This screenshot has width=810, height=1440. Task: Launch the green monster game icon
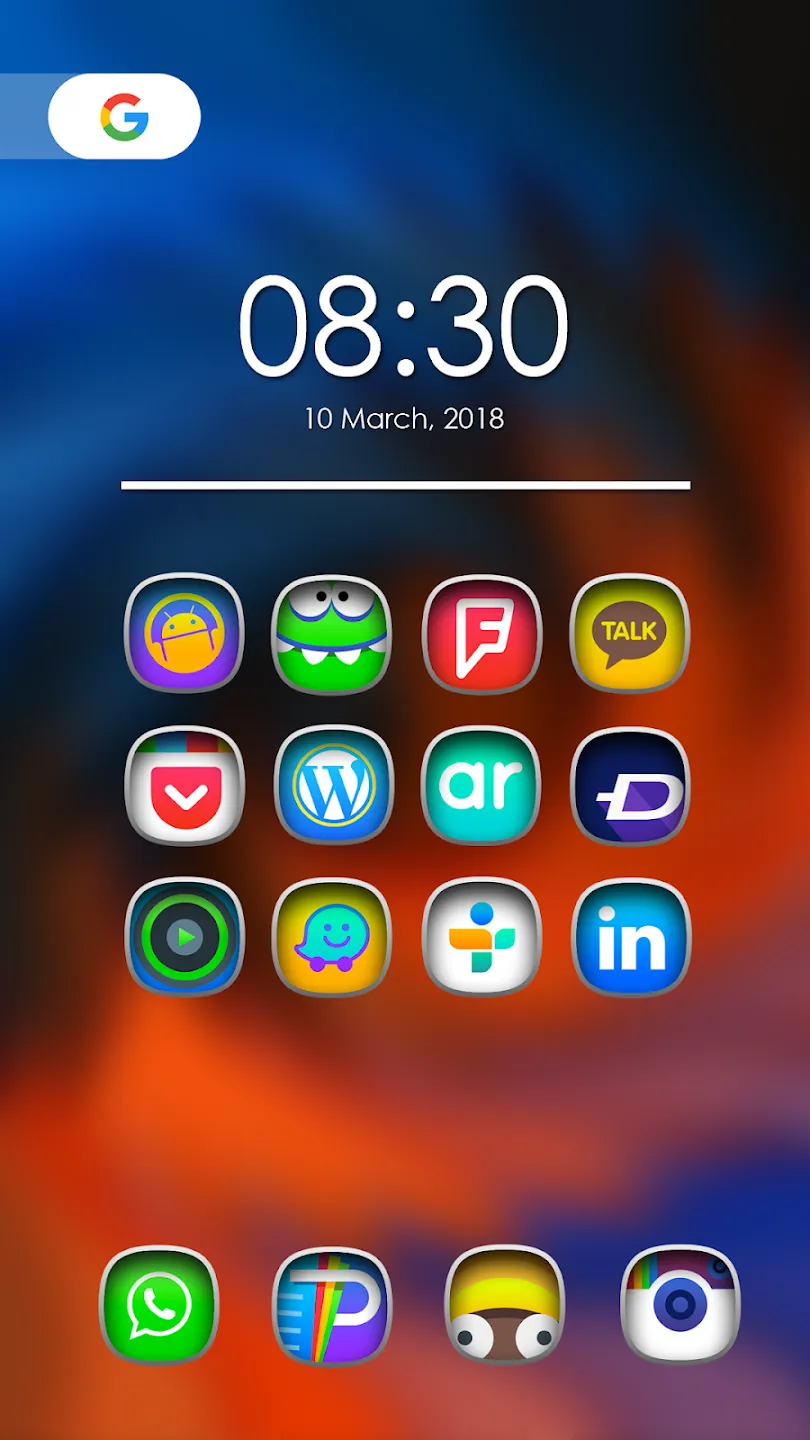pyautogui.click(x=332, y=633)
